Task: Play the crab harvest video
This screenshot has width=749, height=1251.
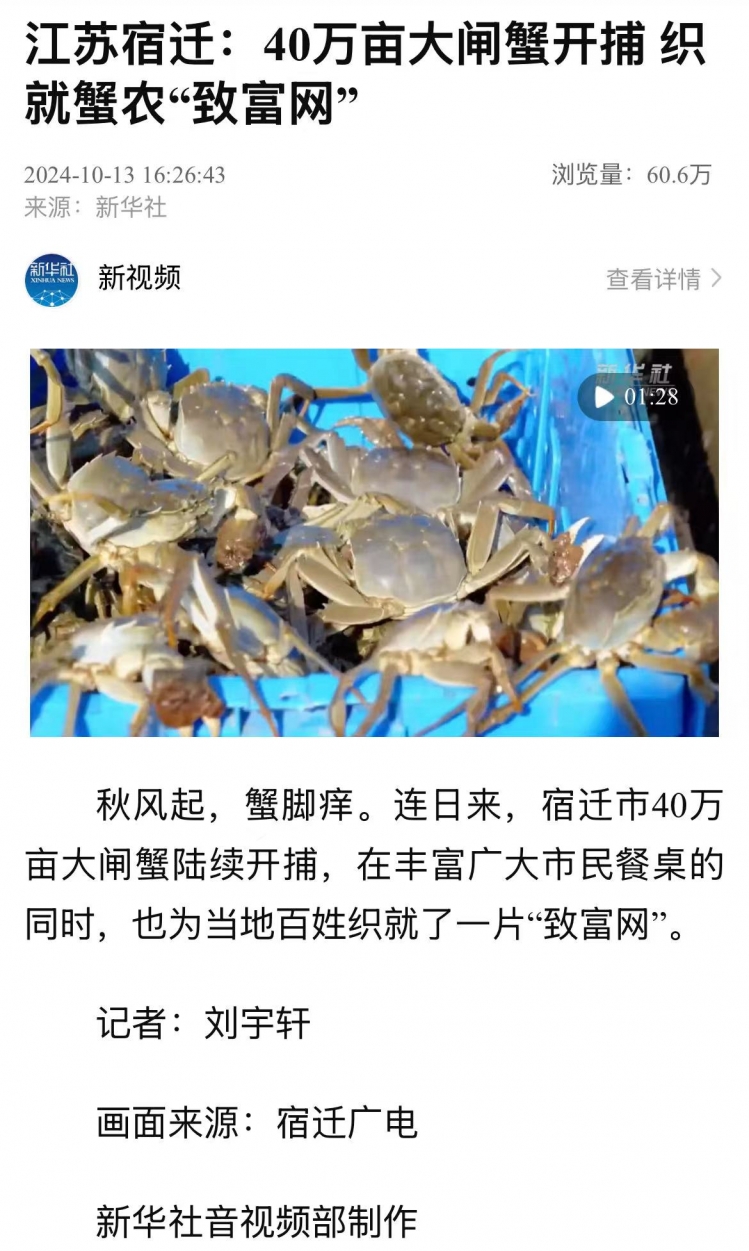Action: [604, 397]
